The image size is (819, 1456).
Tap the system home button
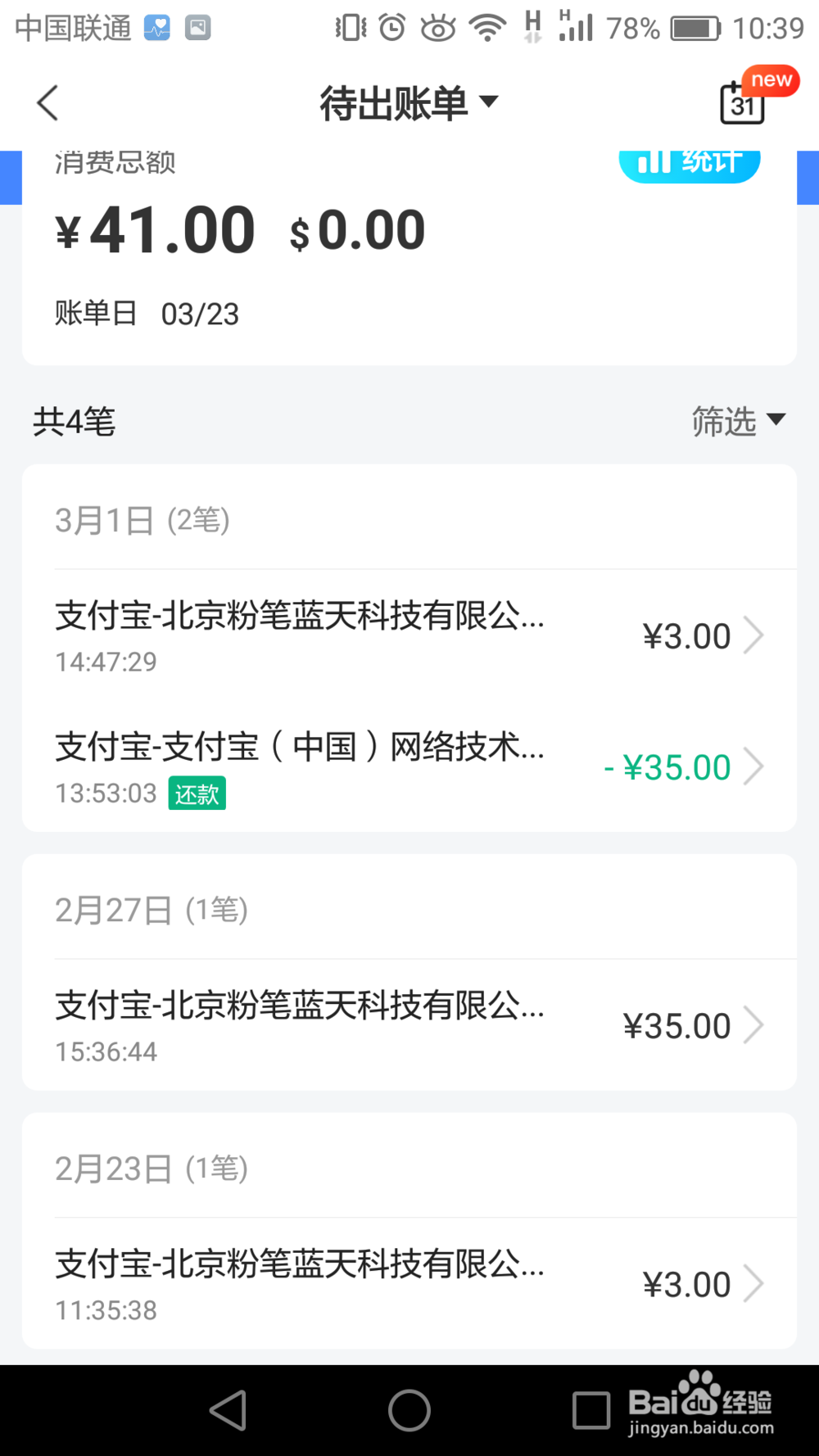tap(409, 1410)
